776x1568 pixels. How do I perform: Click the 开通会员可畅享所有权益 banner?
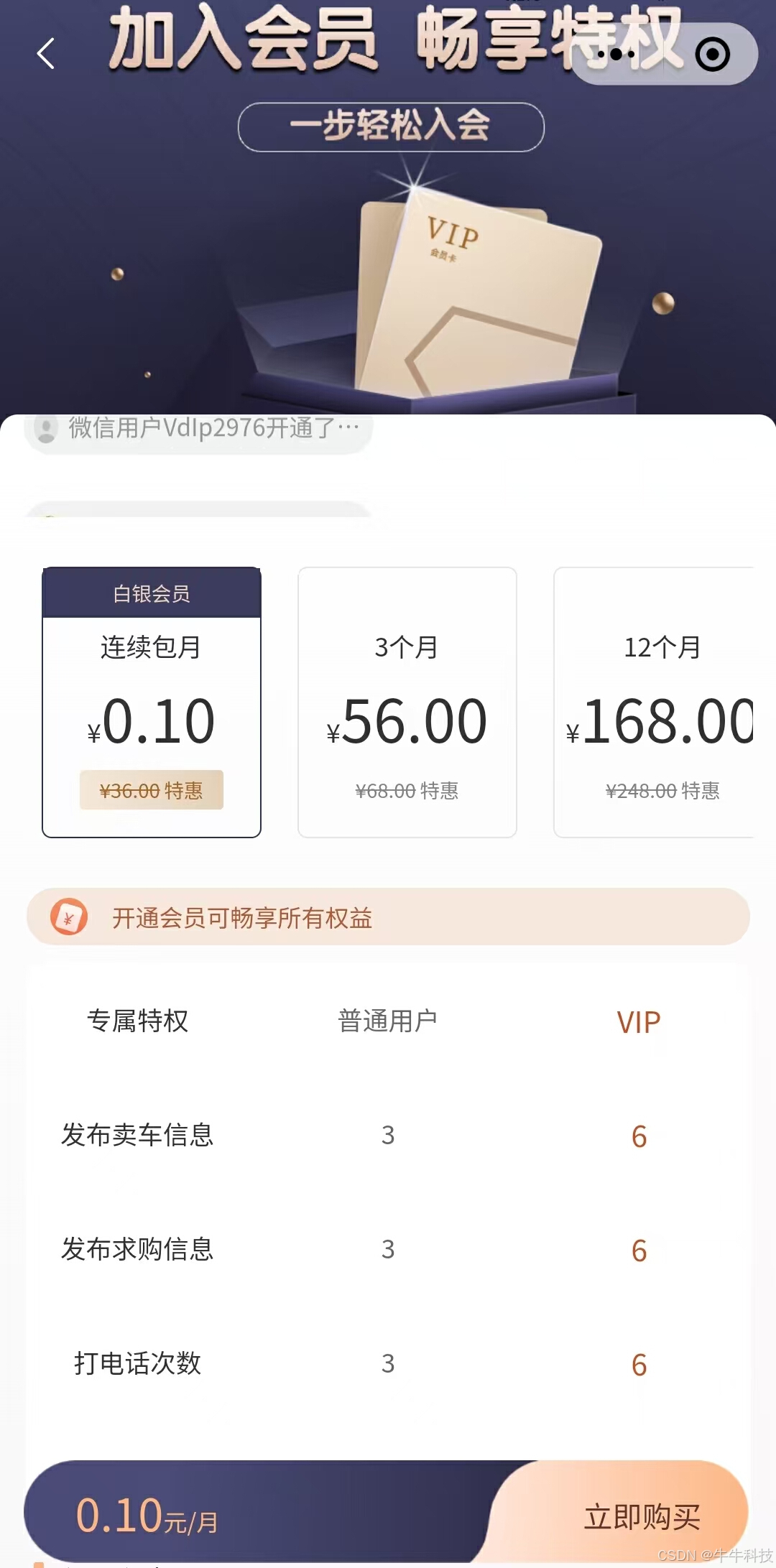coord(388,917)
